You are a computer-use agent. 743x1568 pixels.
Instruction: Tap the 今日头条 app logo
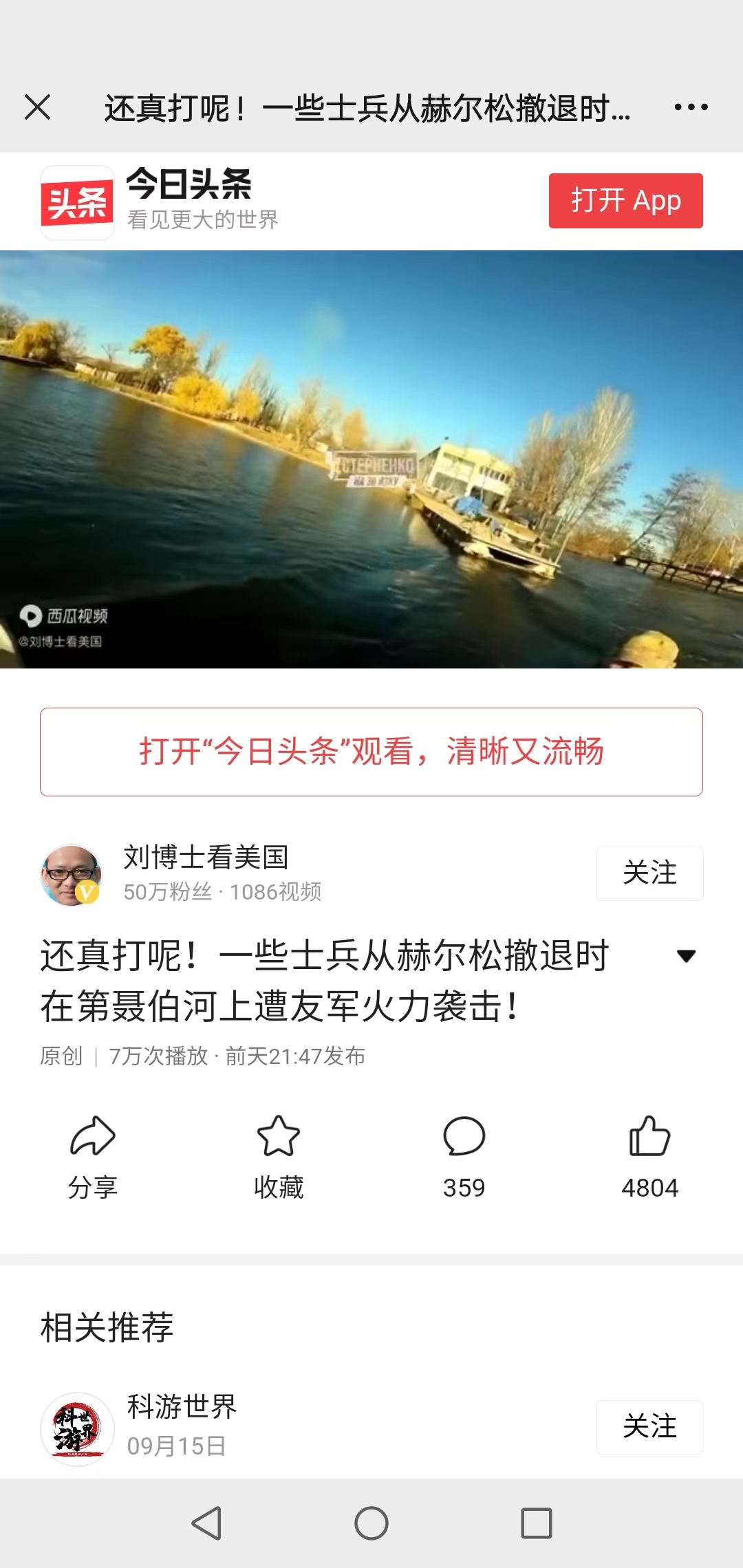[77, 200]
